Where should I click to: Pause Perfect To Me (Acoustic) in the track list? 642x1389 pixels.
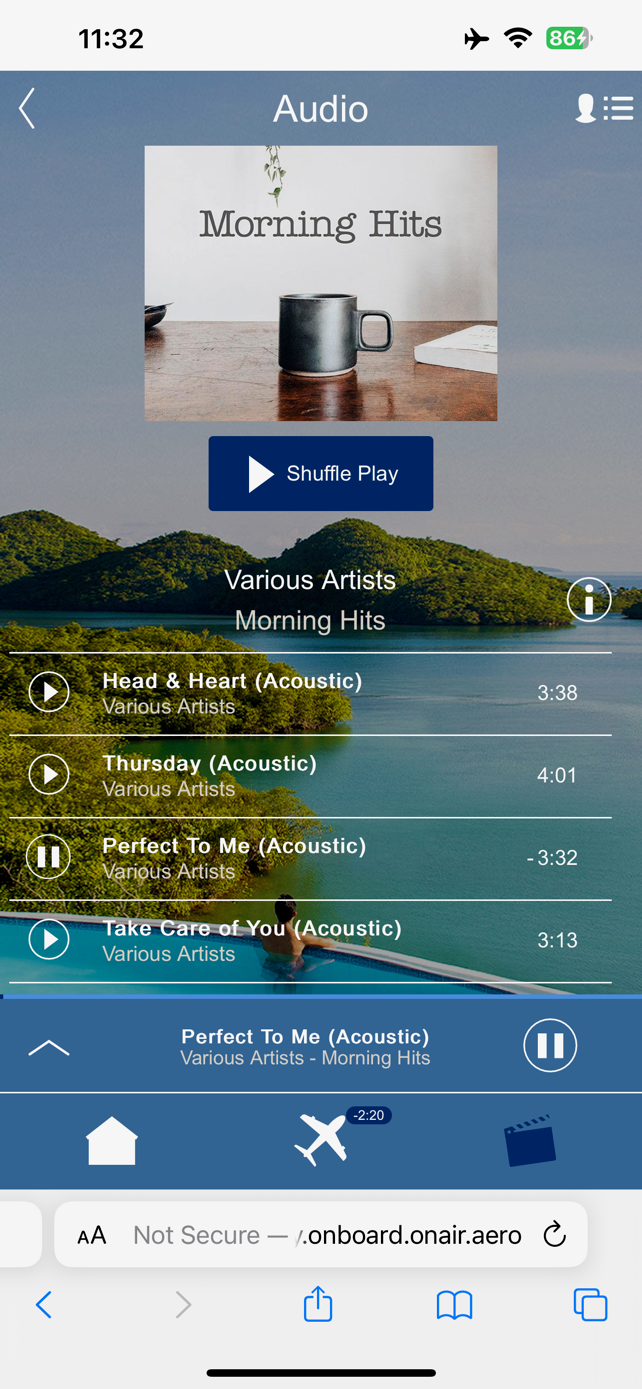click(x=49, y=857)
